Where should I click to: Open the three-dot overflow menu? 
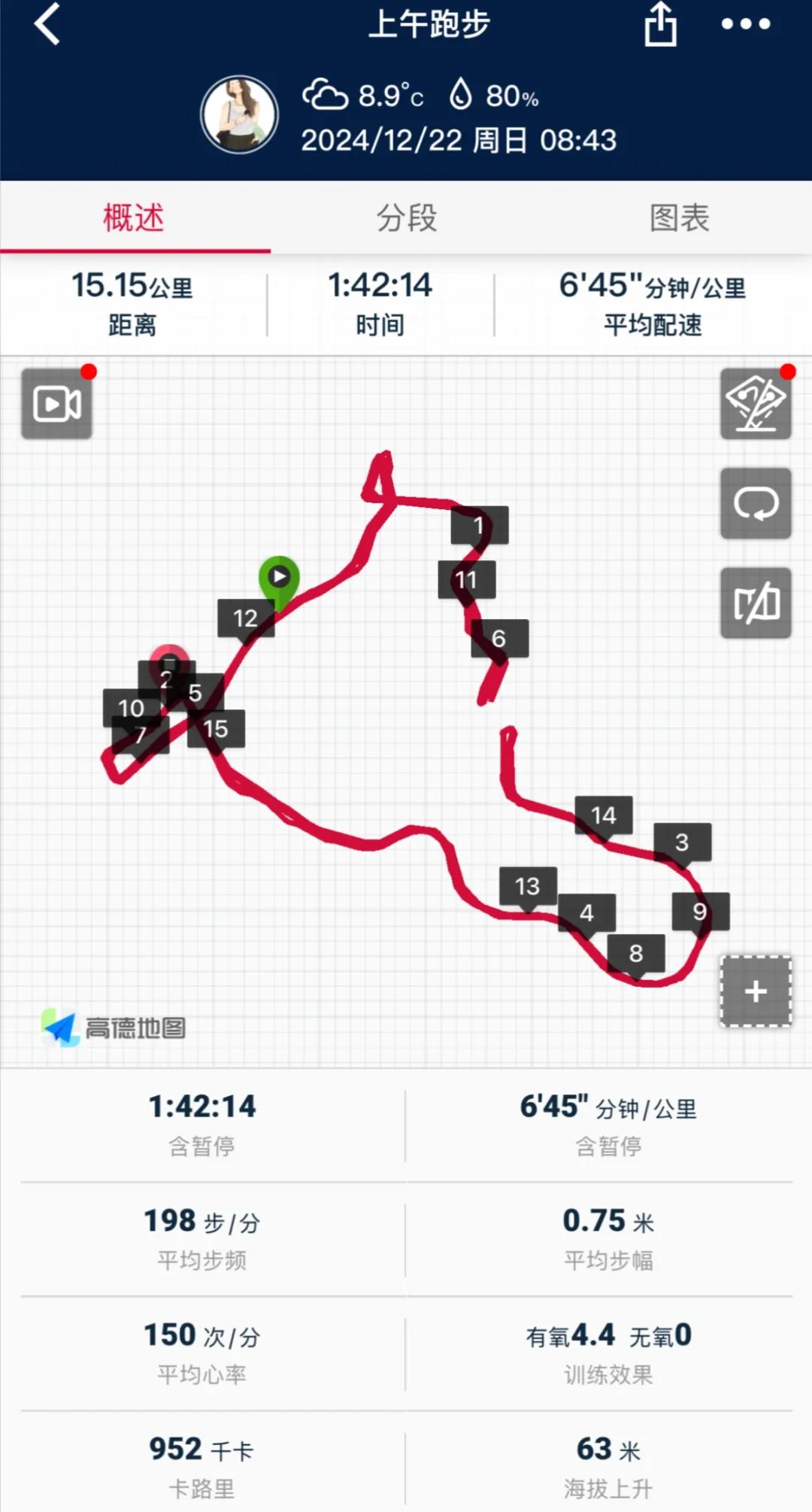(746, 24)
